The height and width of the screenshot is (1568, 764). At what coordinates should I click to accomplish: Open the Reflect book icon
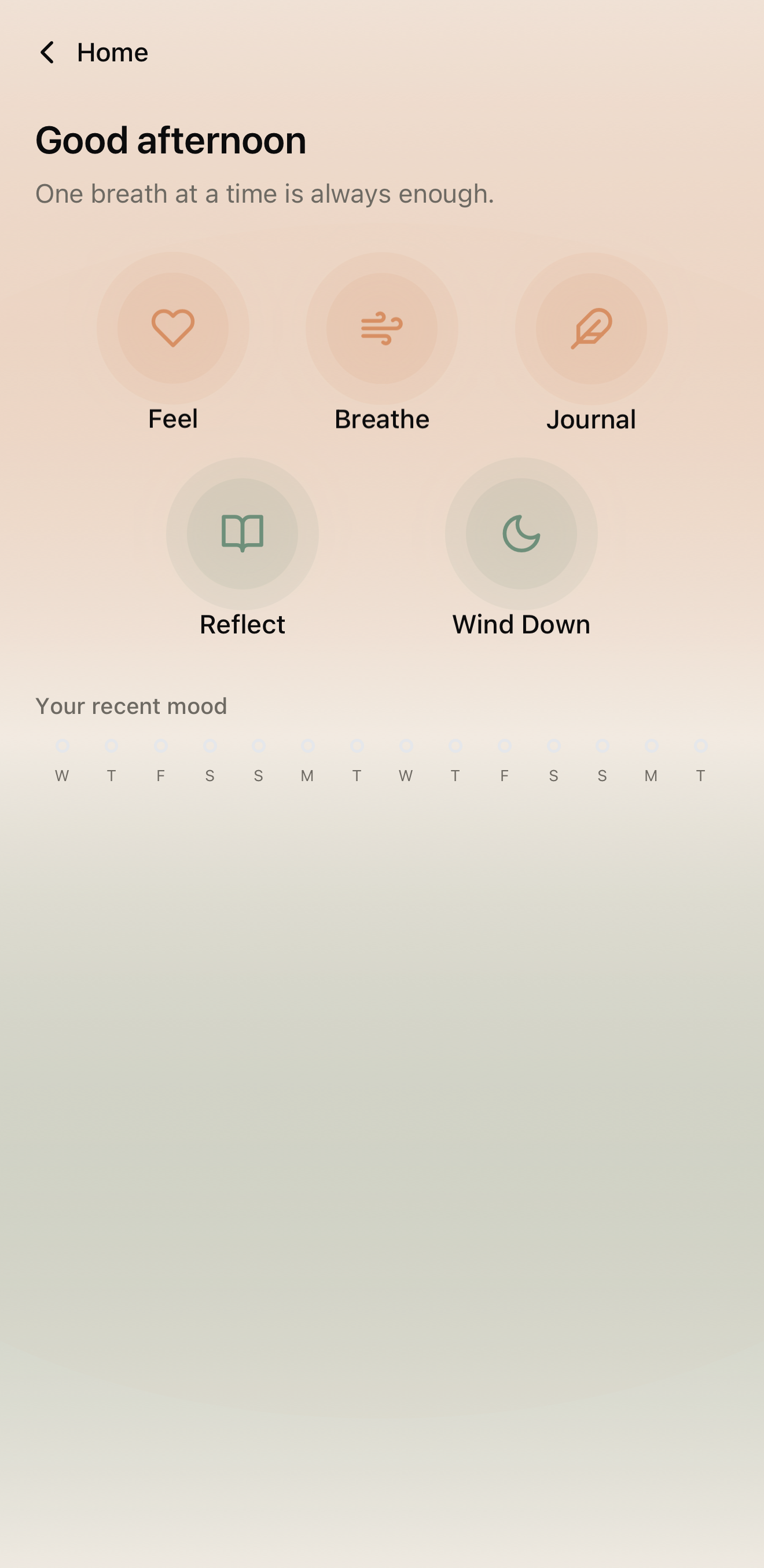pos(243,533)
